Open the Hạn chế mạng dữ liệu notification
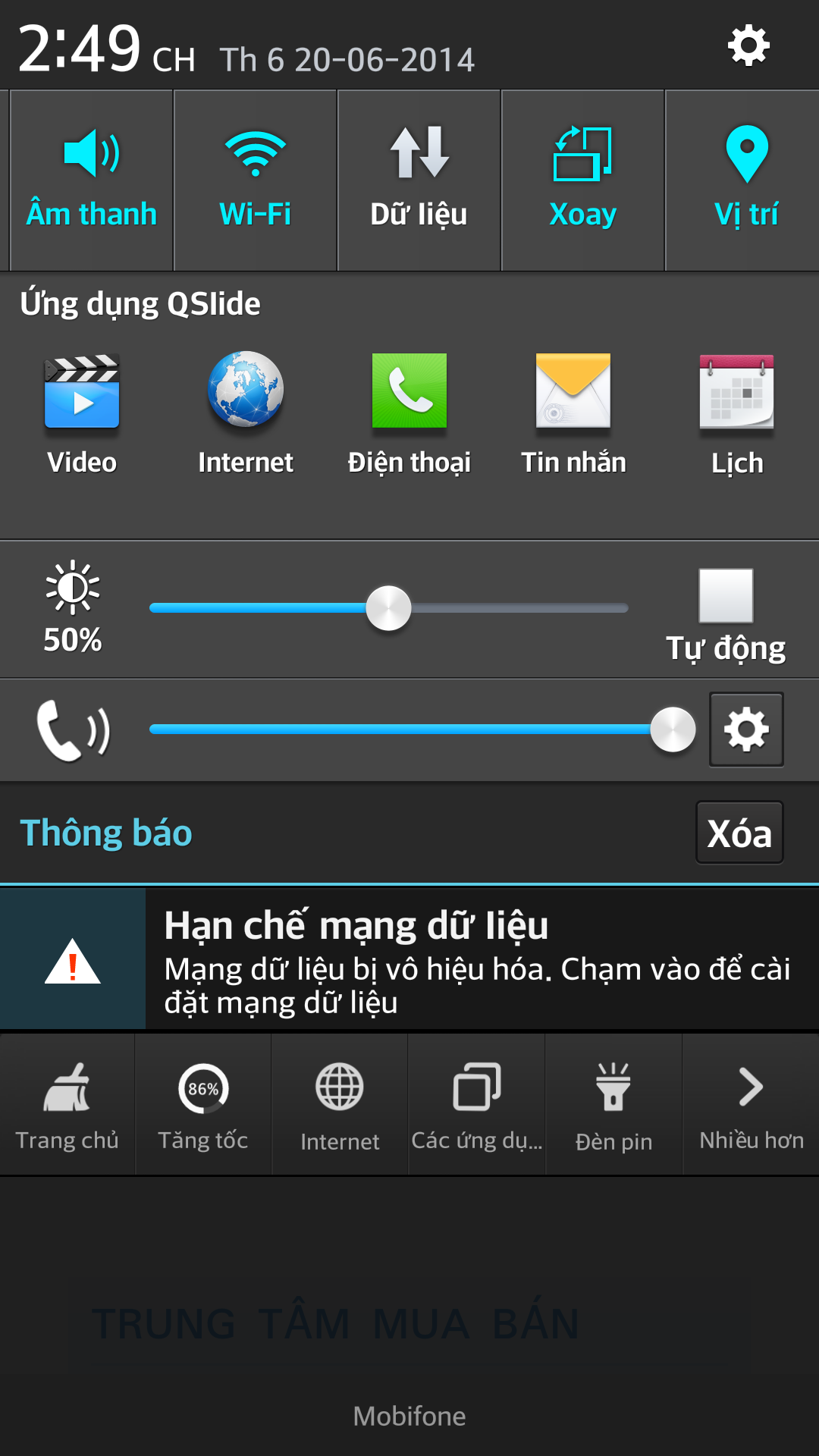The image size is (819, 1456). coord(409,959)
